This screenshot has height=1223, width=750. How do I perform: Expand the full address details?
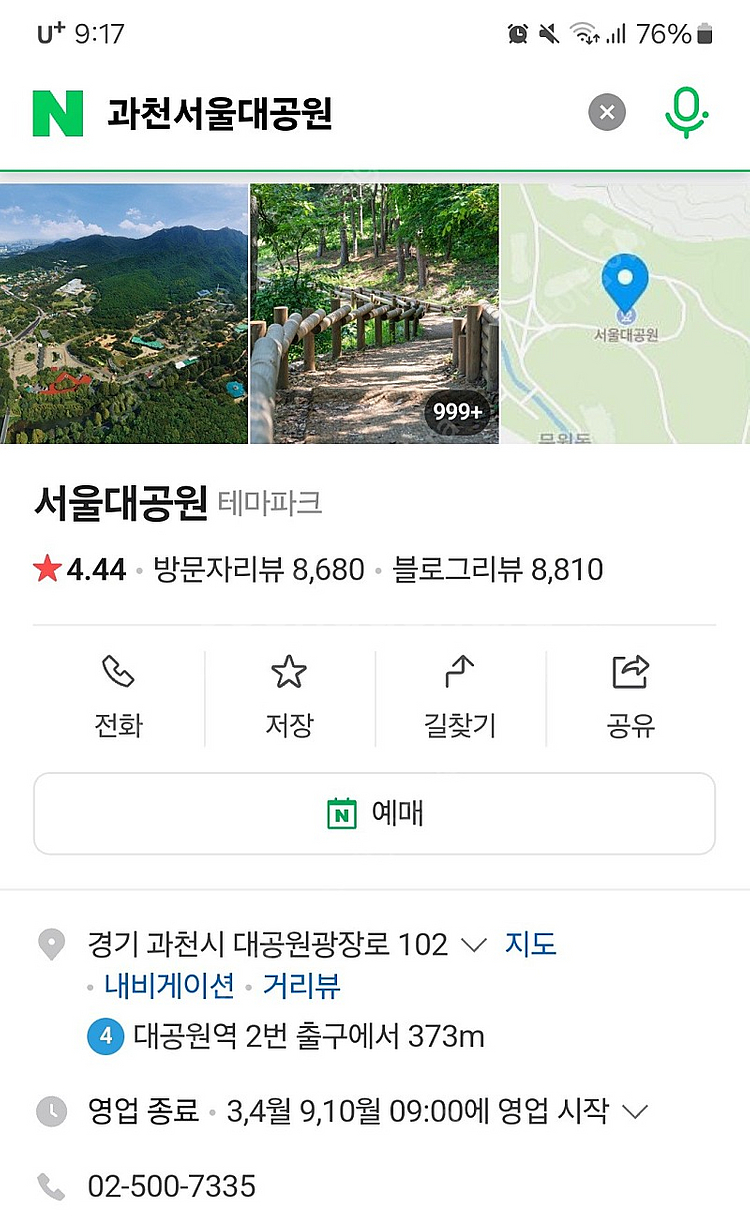pyautogui.click(x=472, y=945)
